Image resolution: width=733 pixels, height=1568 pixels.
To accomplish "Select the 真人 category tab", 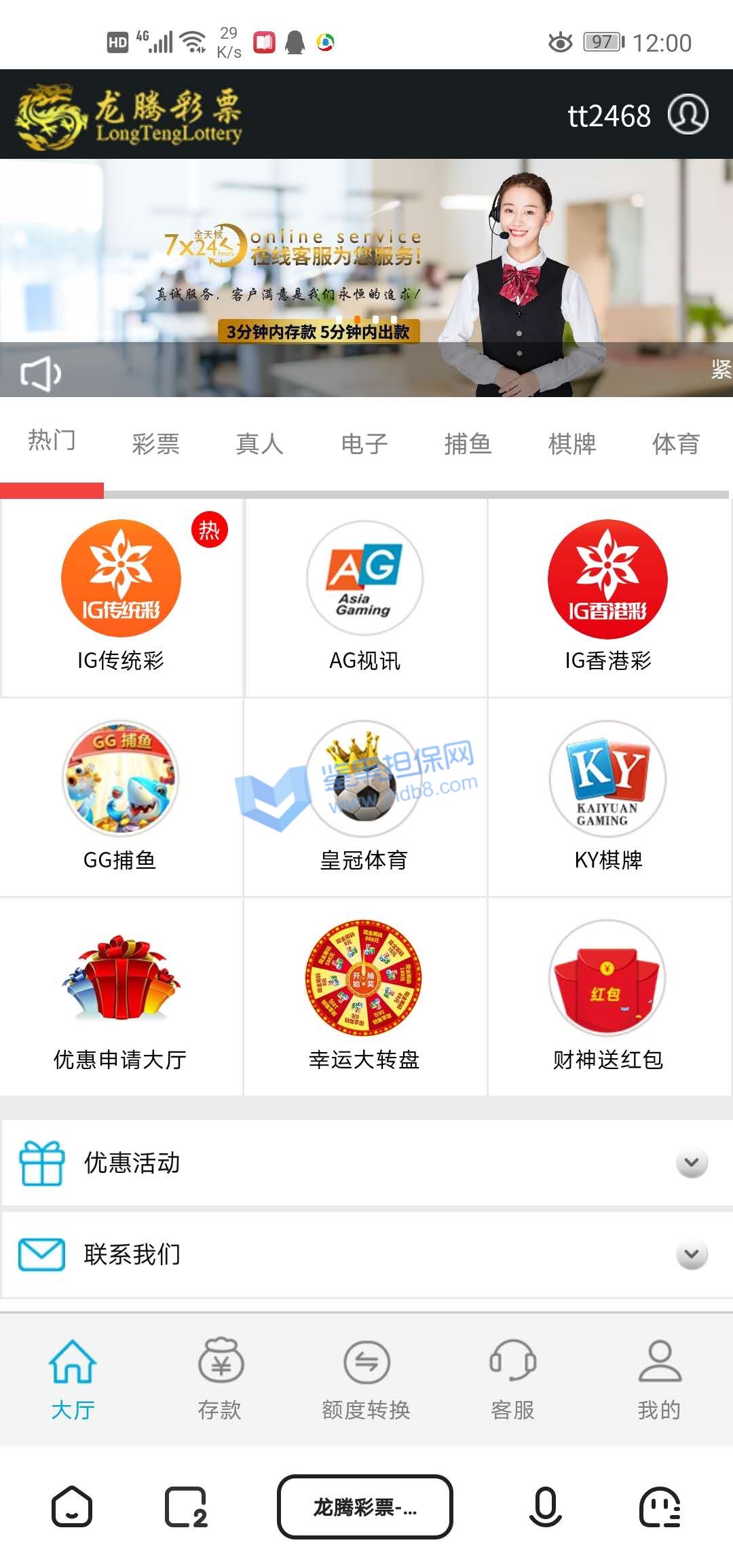I will point(259,444).
